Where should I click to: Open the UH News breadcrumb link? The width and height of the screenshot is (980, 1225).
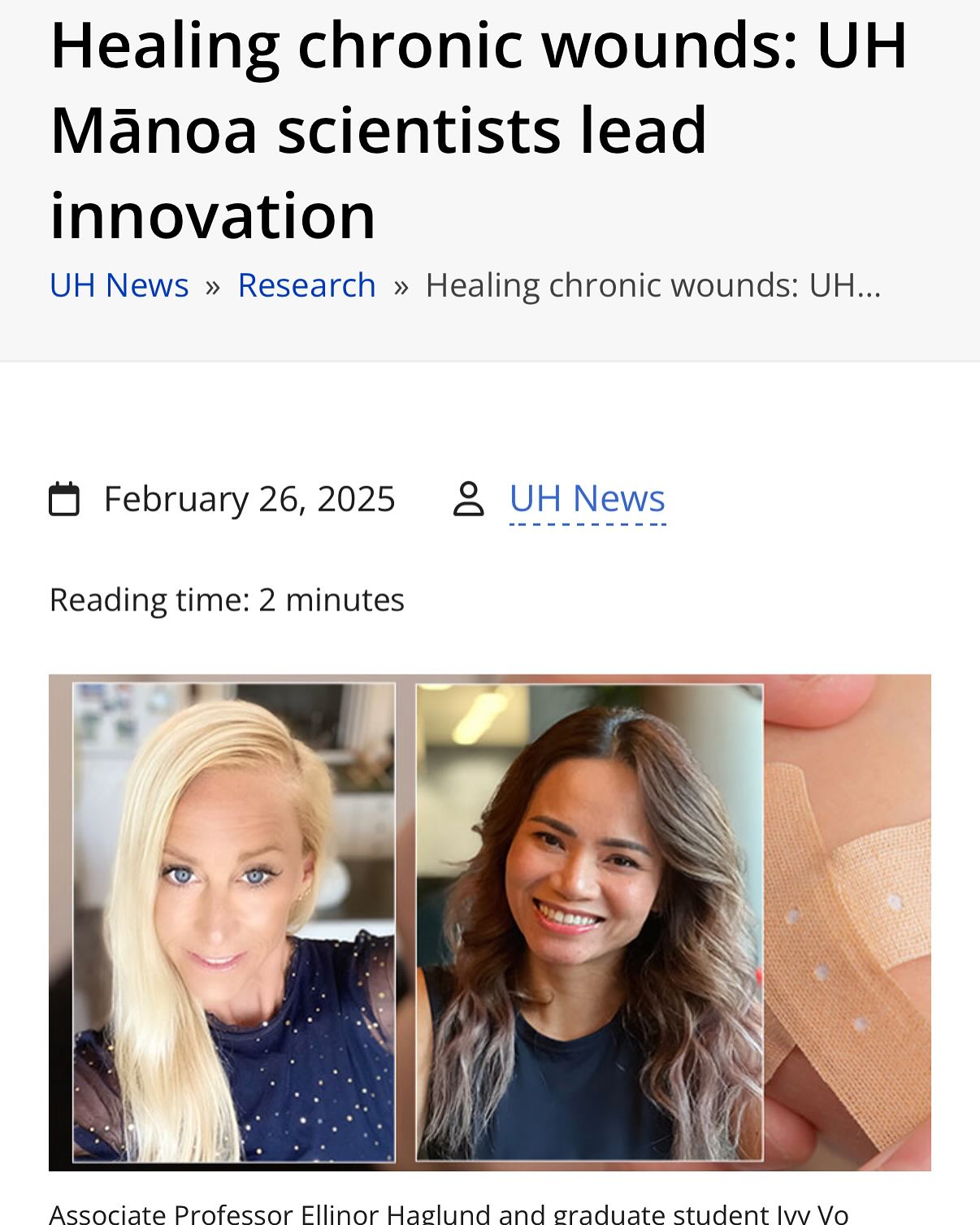click(119, 285)
